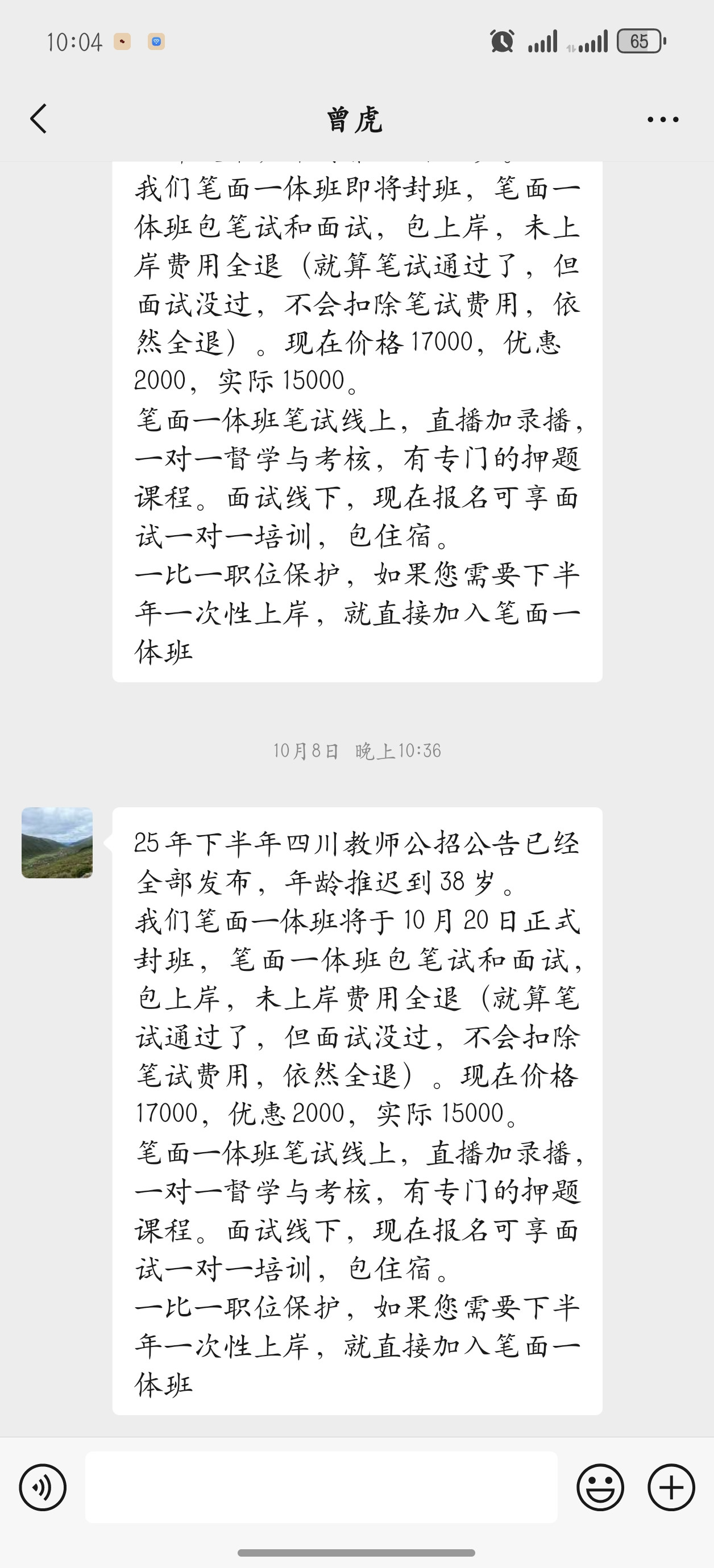Tap 曾虎's landscape profile avatar
This screenshot has height=1568, width=714.
57,843
